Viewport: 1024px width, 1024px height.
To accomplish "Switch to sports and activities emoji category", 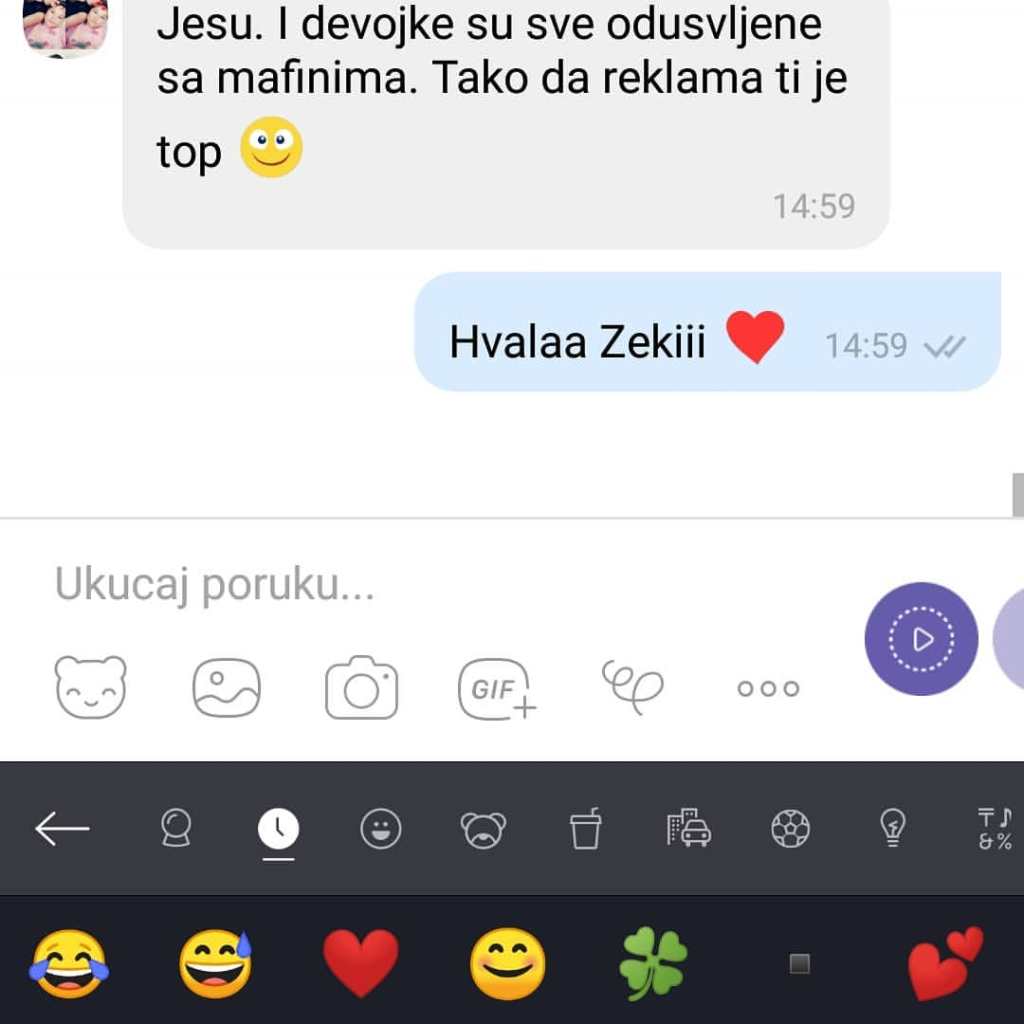I will click(791, 828).
